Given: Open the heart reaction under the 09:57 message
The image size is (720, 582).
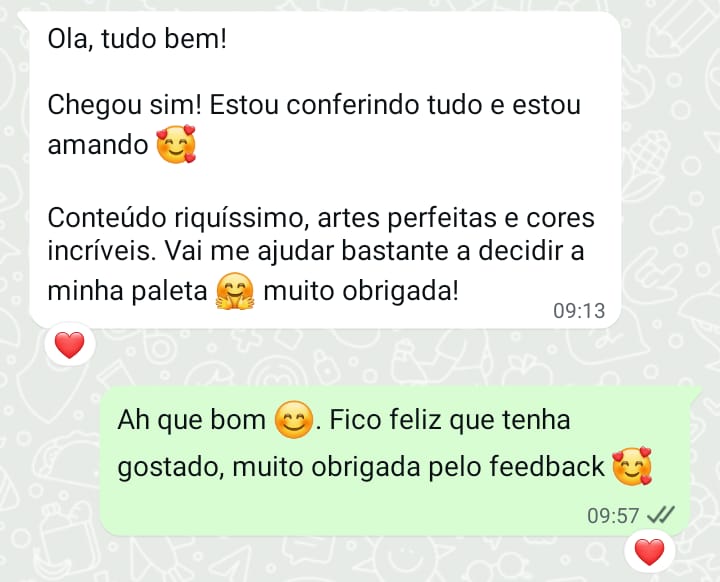Looking at the screenshot, I should pyautogui.click(x=650, y=551).
